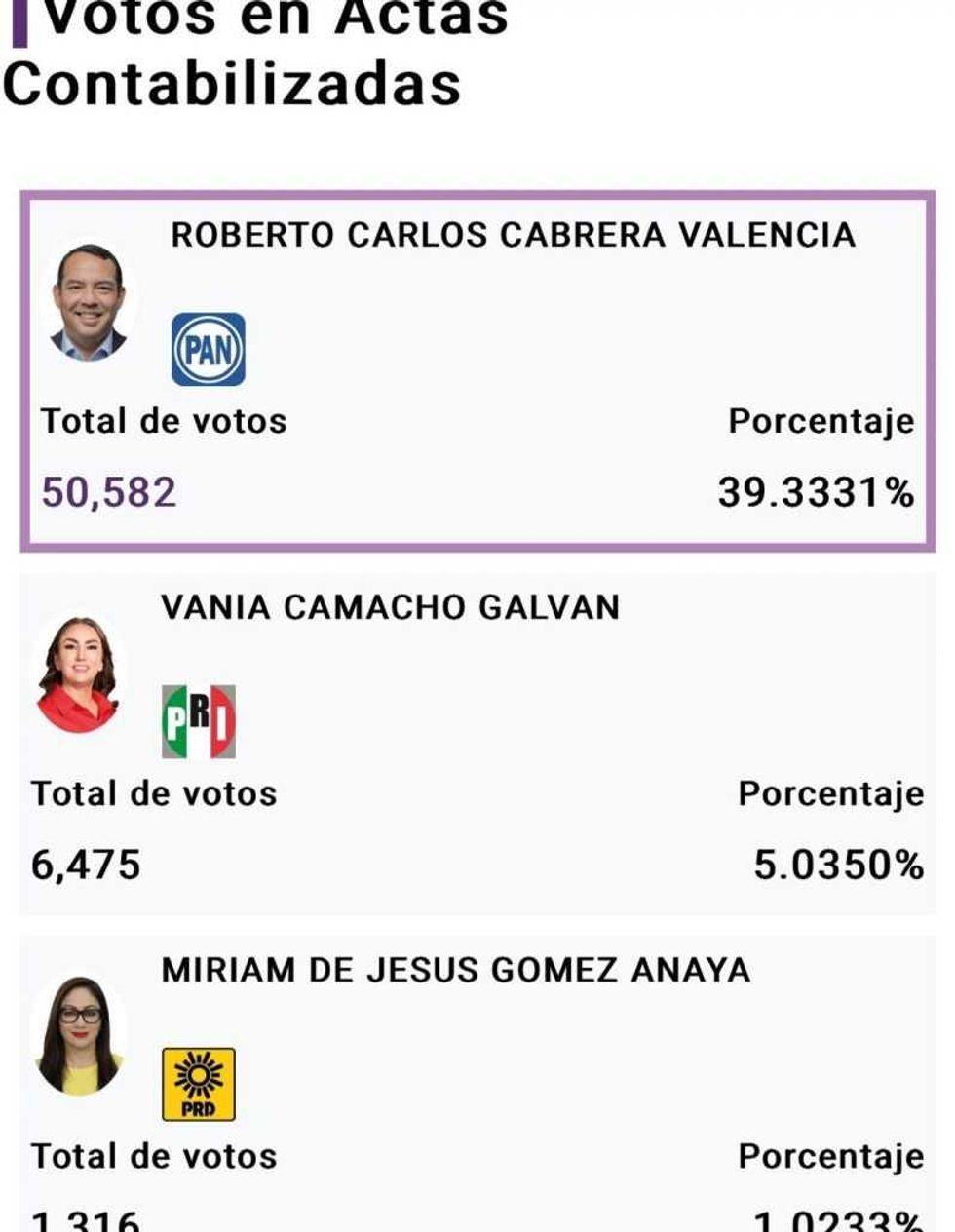The width and height of the screenshot is (955, 1232).
Task: Click the vote total 50,582 link
Action: 108,492
